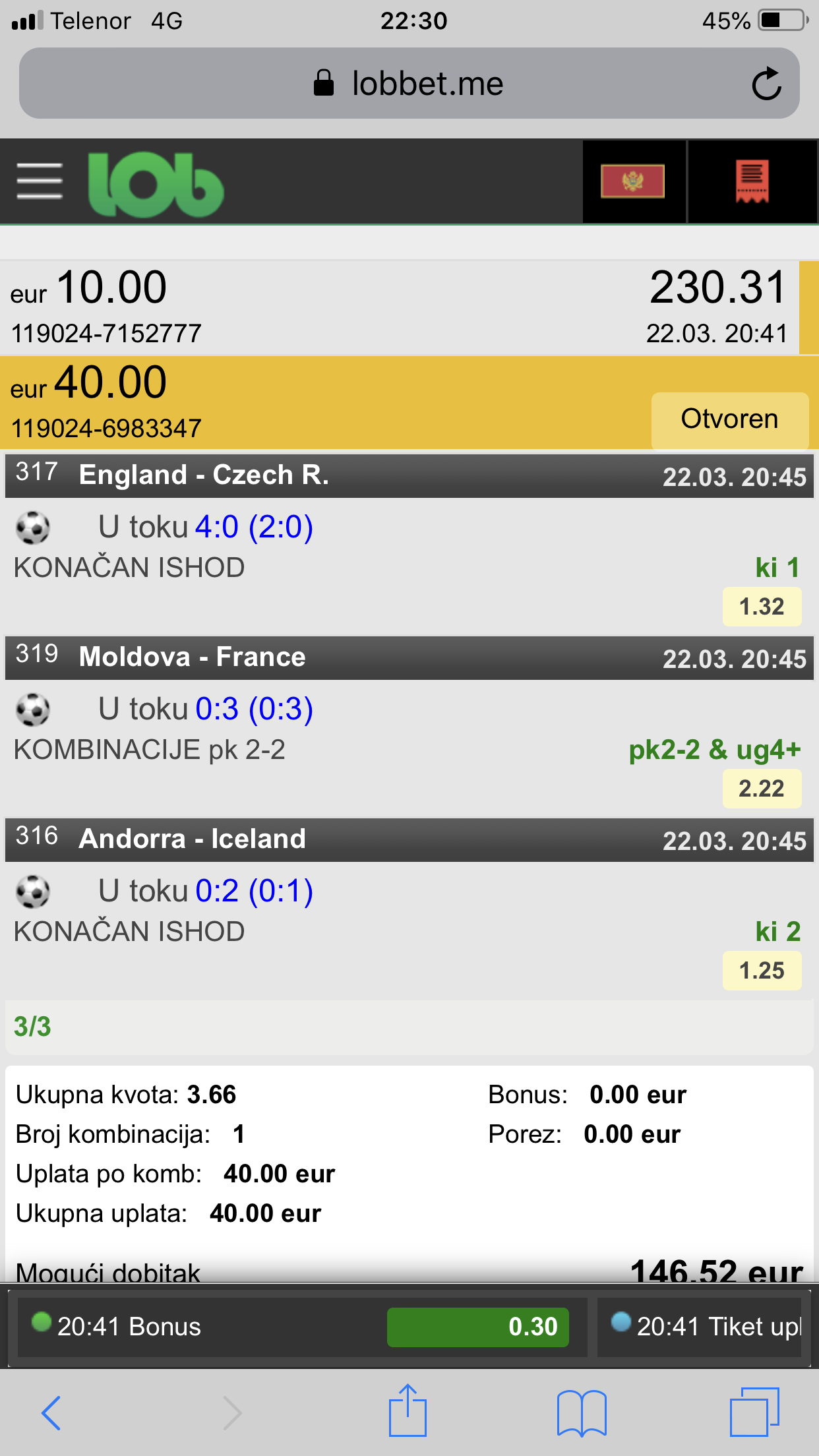Open the red betting ticket icon
Image resolution: width=819 pixels, height=1456 pixels.
pyautogui.click(x=752, y=181)
